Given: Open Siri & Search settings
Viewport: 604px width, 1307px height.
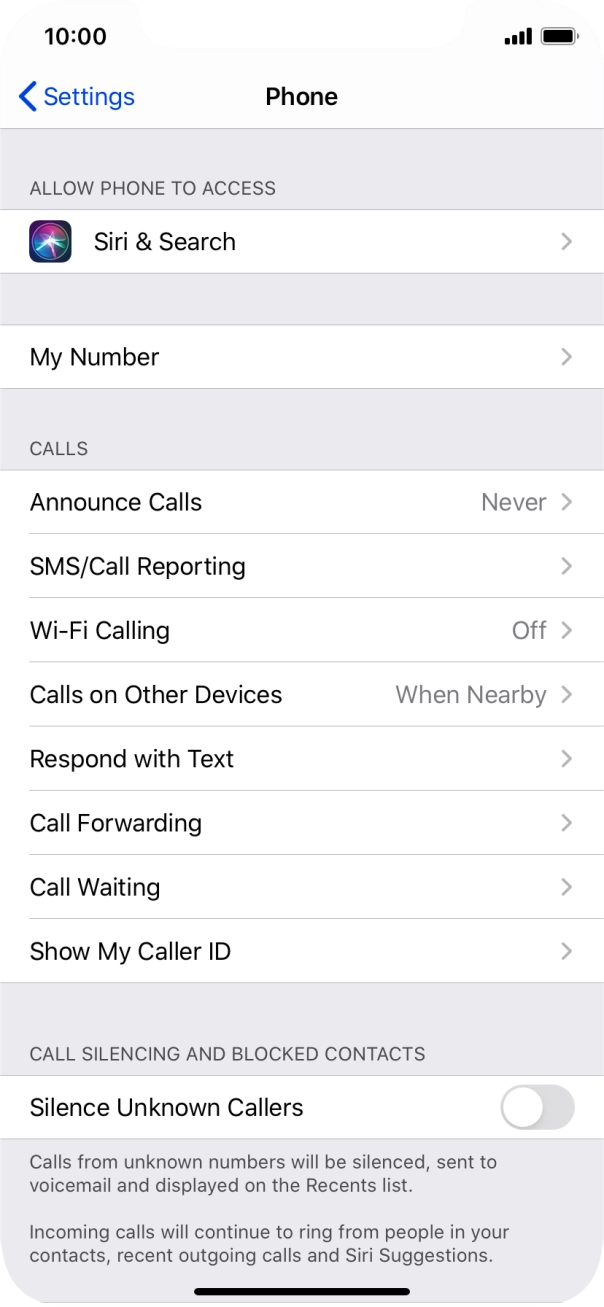Looking at the screenshot, I should pyautogui.click(x=302, y=242).
